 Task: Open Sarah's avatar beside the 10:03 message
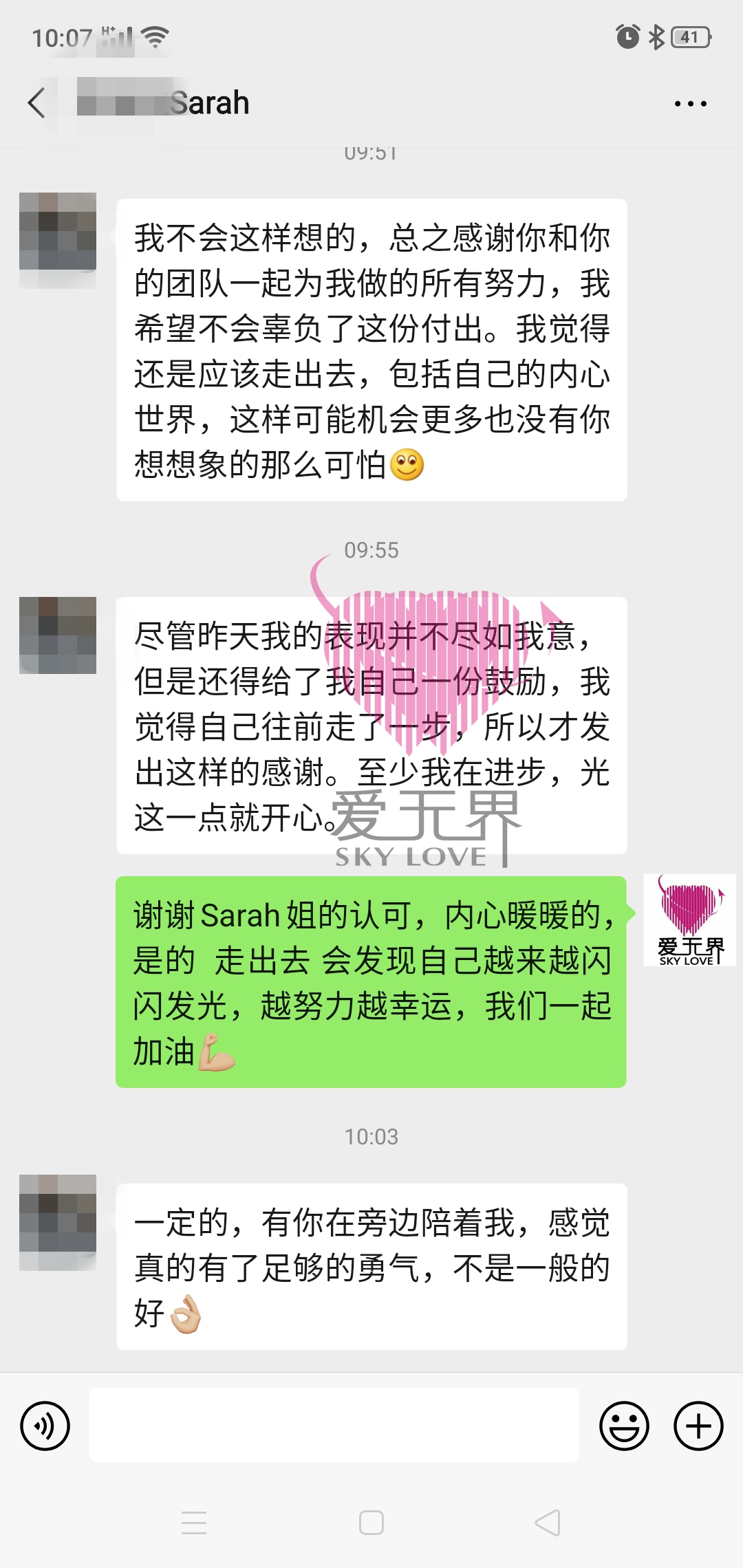[58, 1214]
